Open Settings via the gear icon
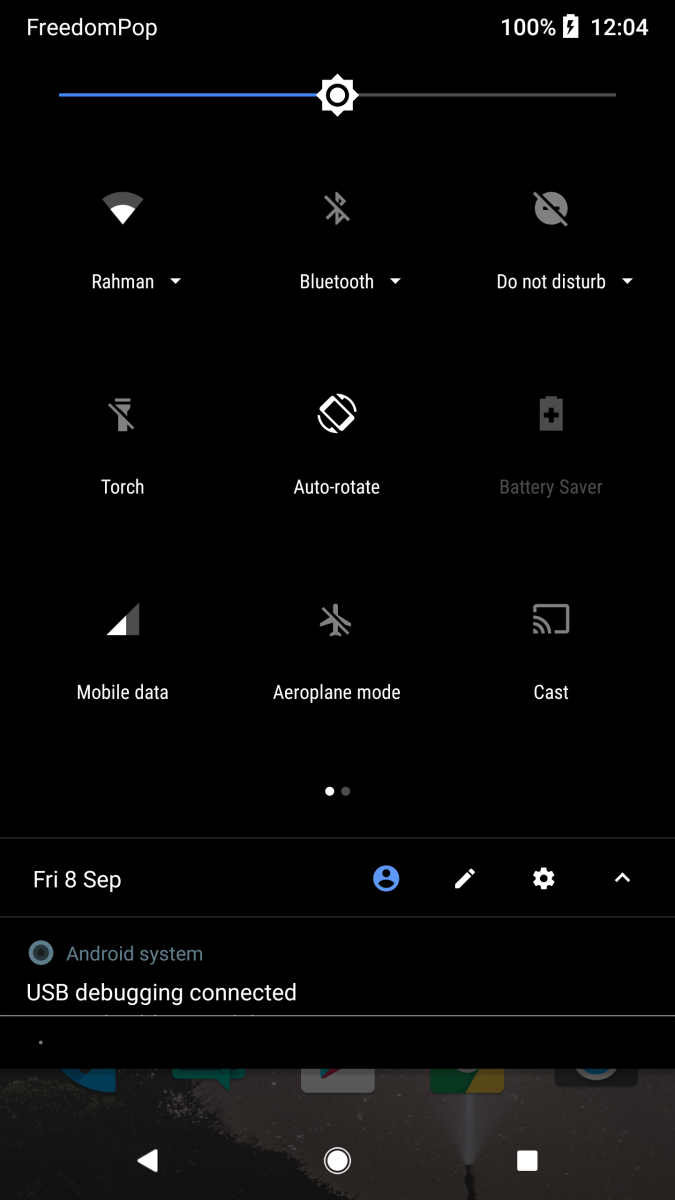Viewport: 675px width, 1200px height. [543, 879]
